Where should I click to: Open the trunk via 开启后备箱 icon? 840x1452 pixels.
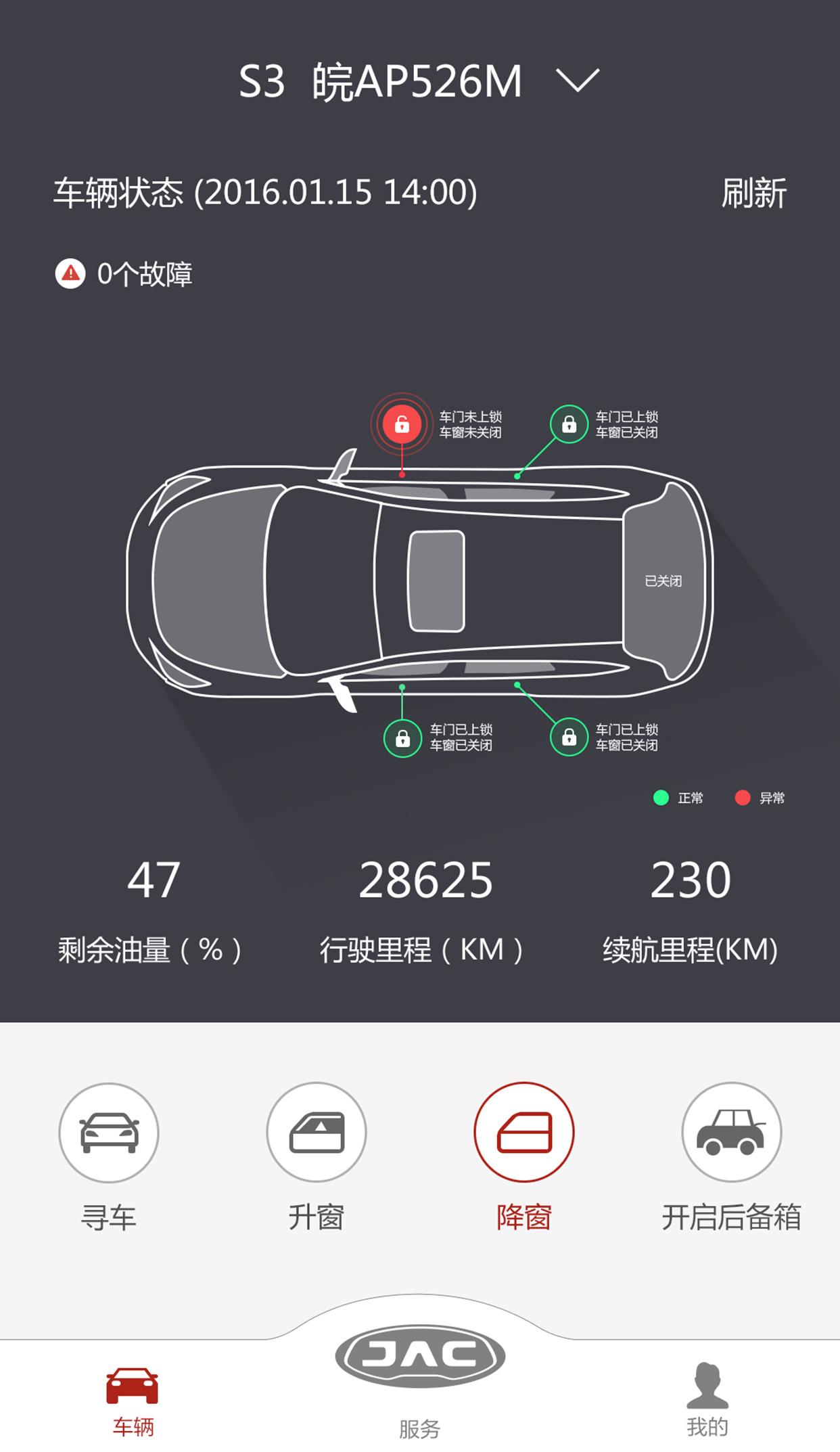click(x=732, y=1132)
